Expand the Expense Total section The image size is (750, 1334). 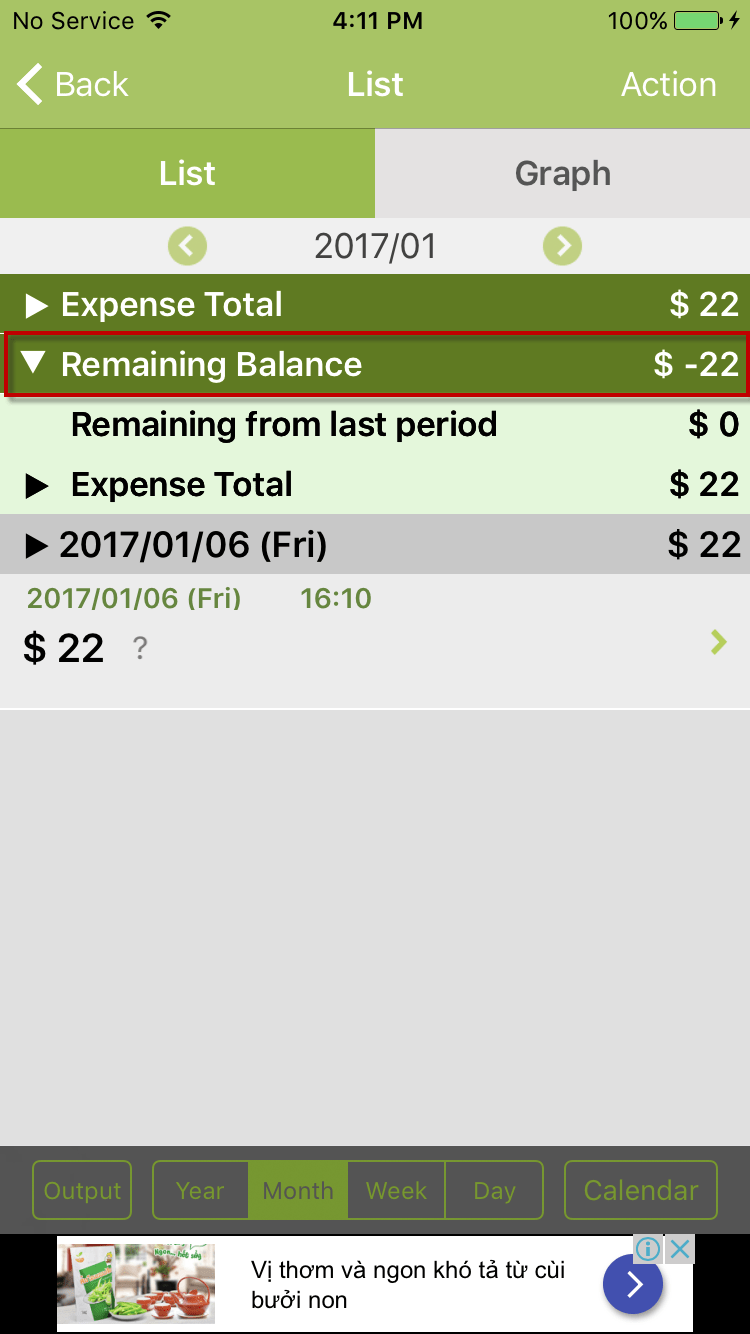[37, 304]
